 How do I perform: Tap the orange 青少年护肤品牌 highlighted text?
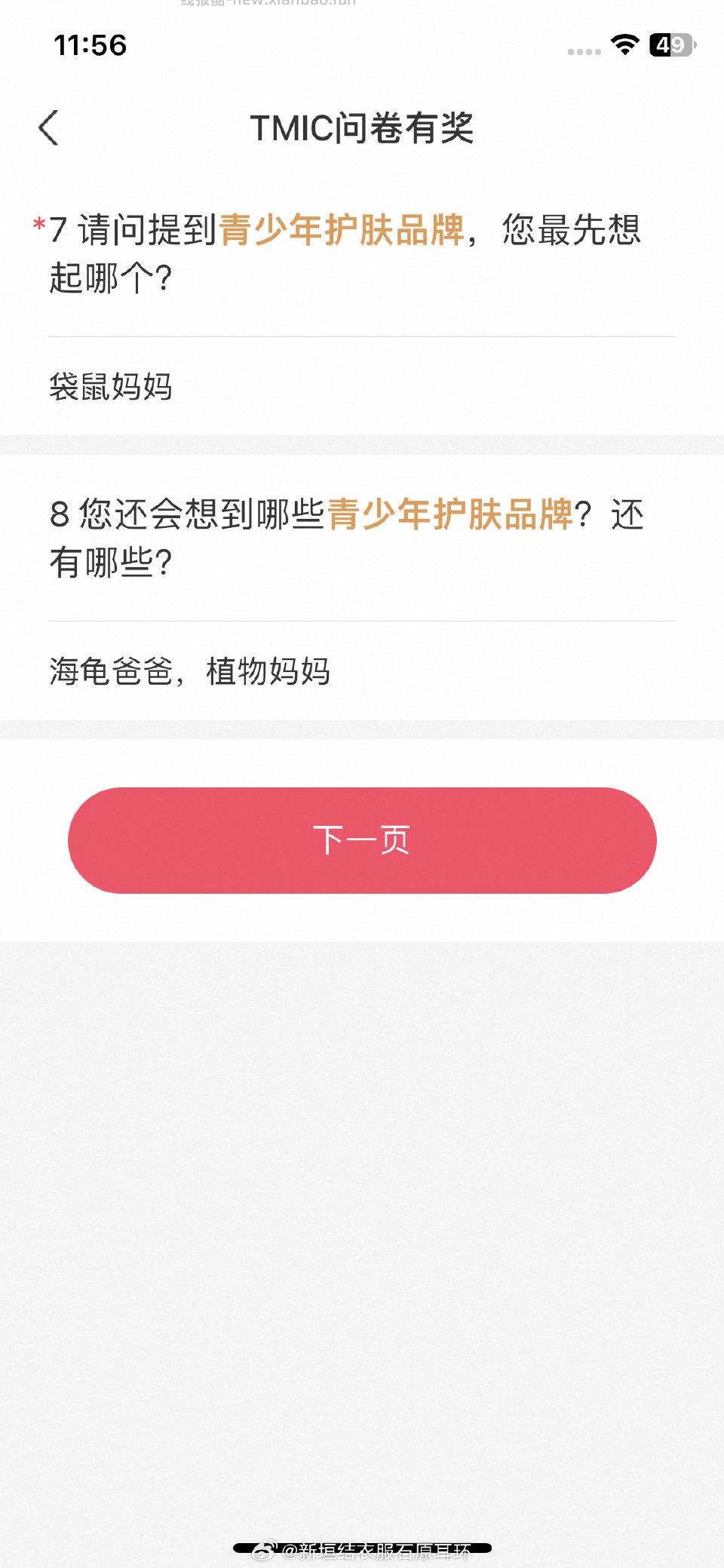click(x=343, y=230)
